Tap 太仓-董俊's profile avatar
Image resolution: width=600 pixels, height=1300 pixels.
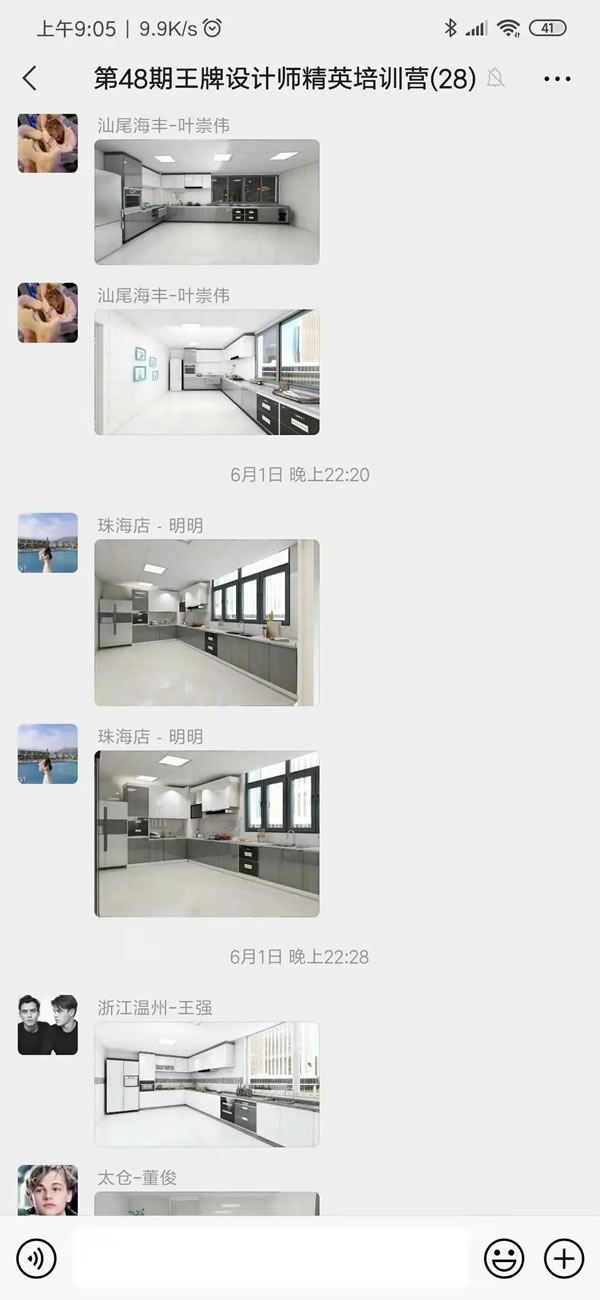pyautogui.click(x=48, y=1190)
